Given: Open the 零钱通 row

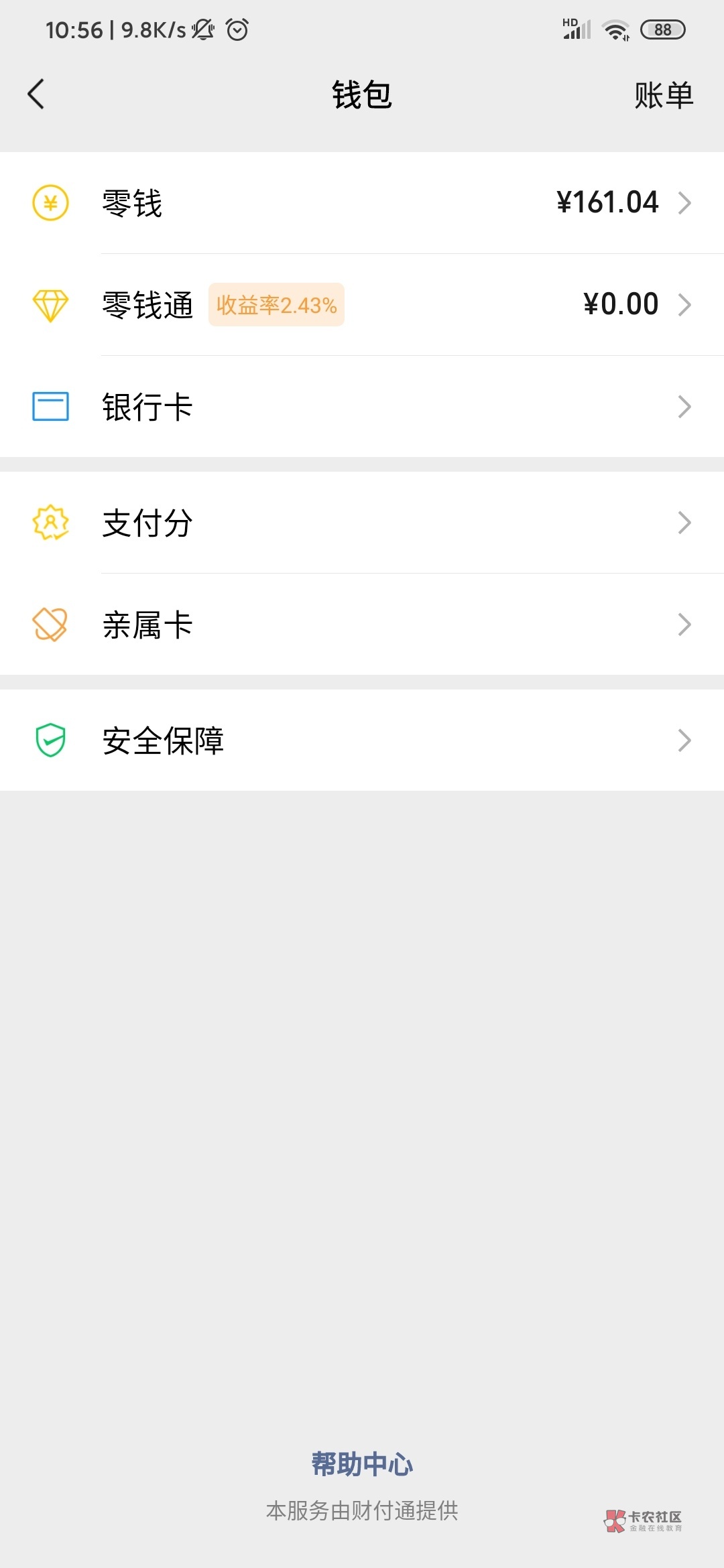Looking at the screenshot, I should point(362,305).
